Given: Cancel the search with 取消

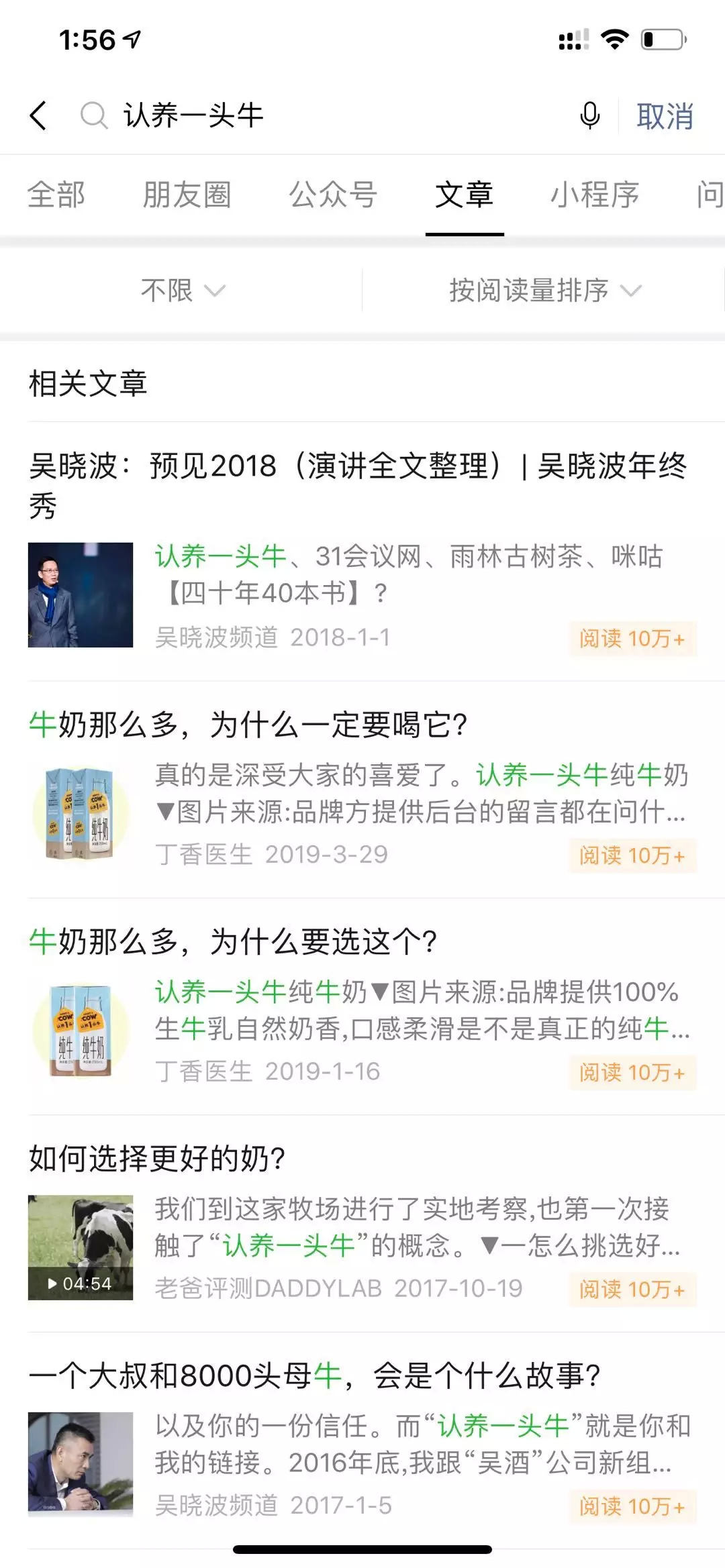Looking at the screenshot, I should (665, 116).
